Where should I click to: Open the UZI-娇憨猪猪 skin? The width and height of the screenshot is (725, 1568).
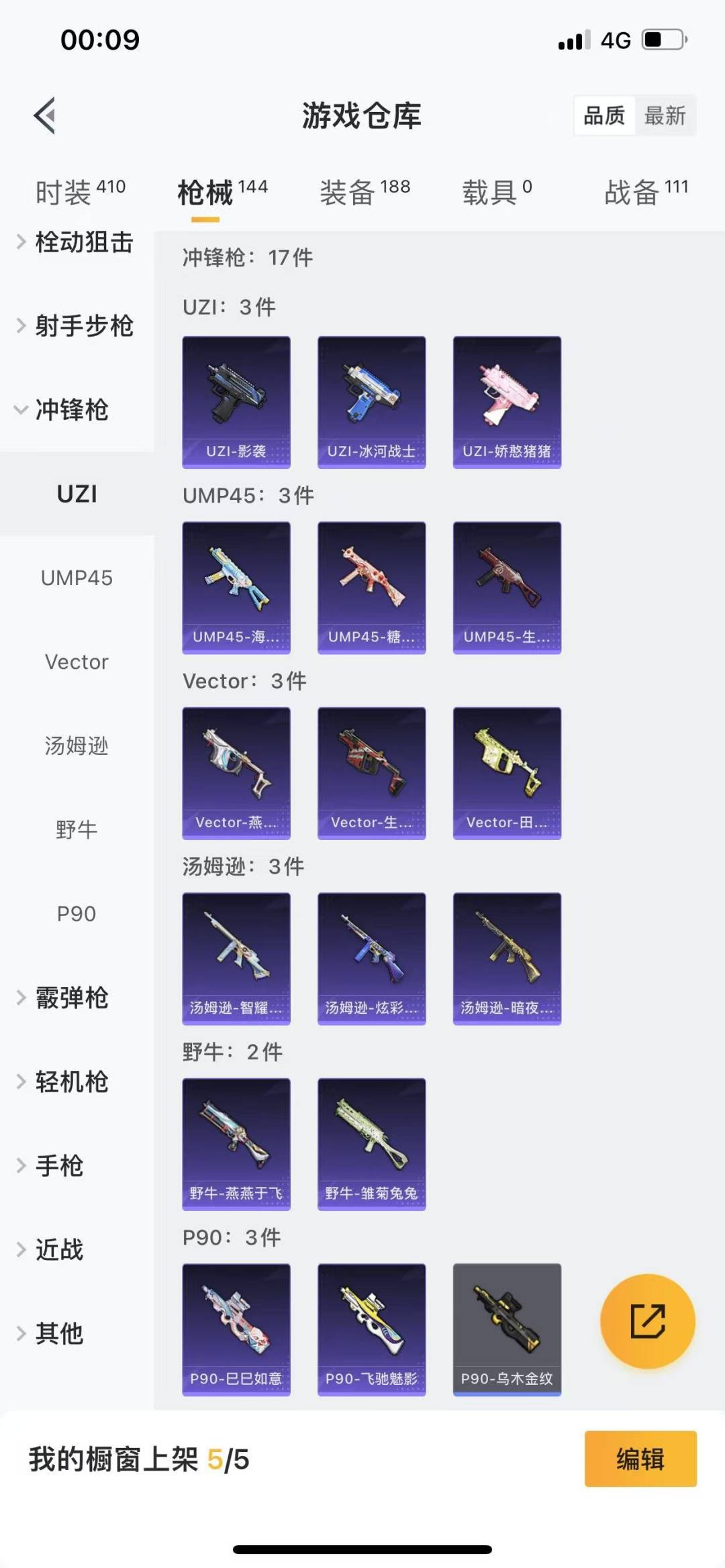507,402
